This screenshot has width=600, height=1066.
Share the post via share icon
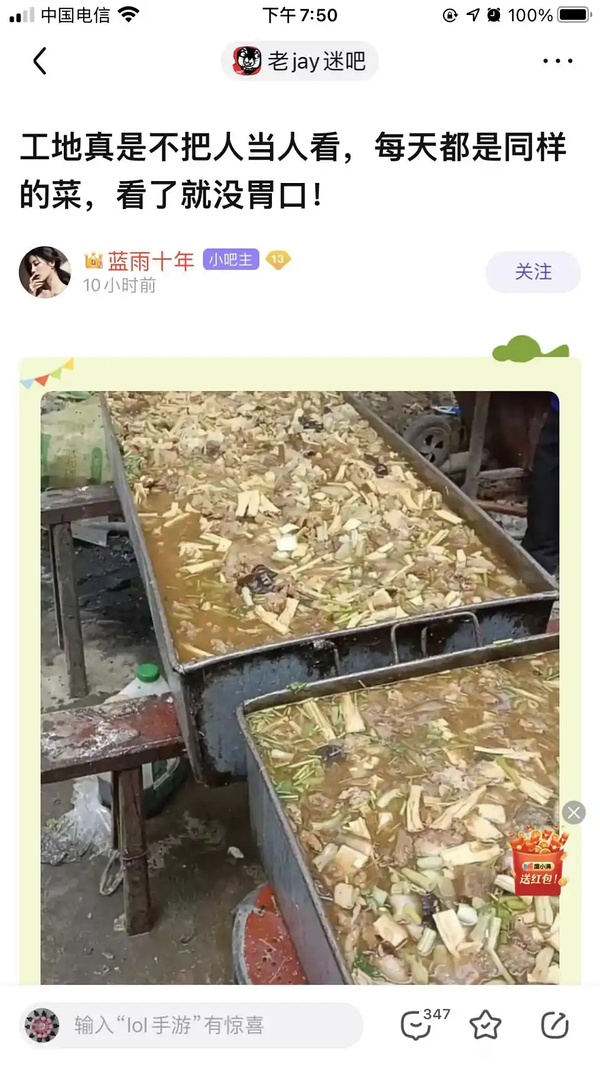point(554,1025)
